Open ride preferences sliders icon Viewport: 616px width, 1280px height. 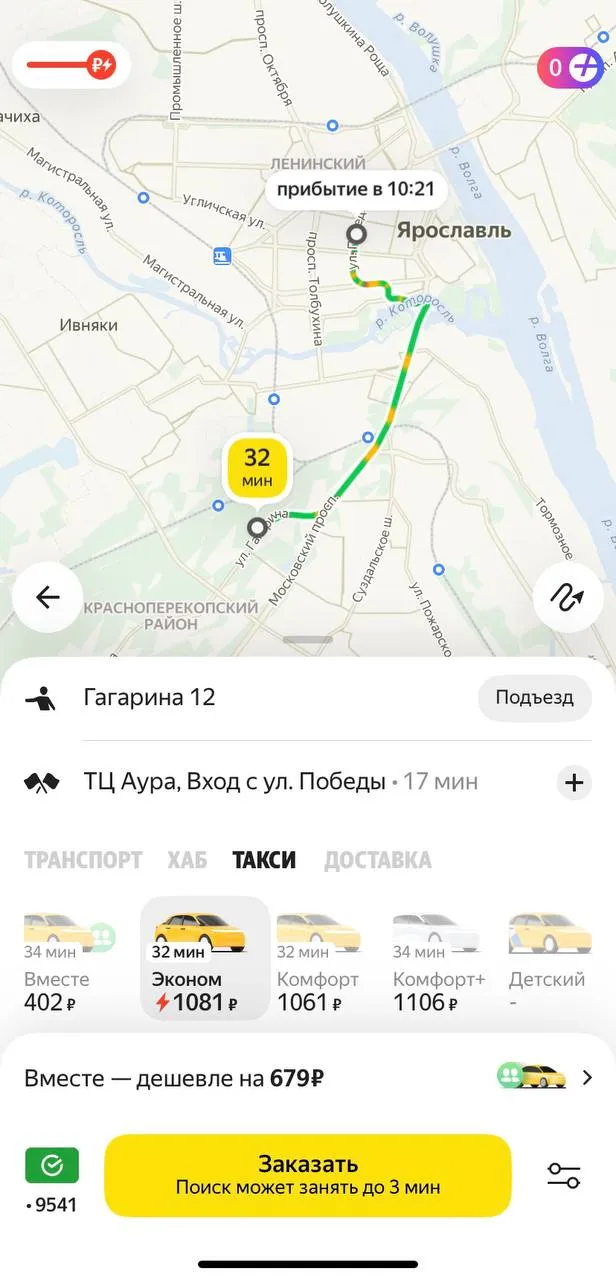tap(564, 1175)
